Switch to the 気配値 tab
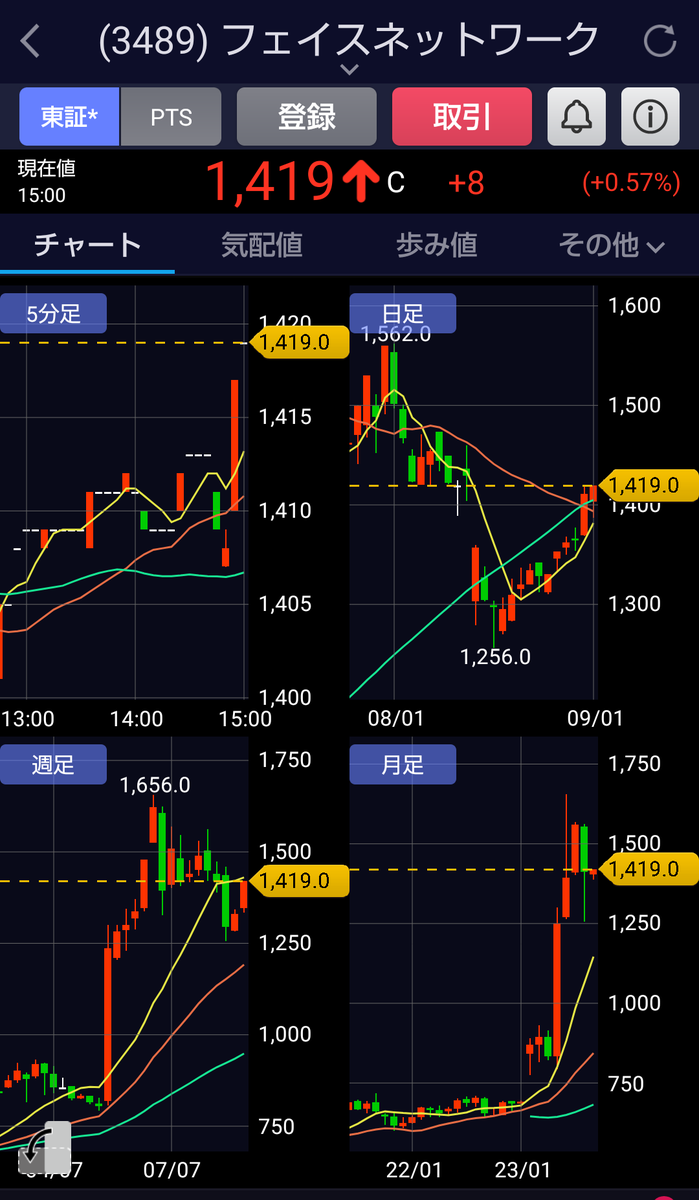Image resolution: width=699 pixels, height=1200 pixels. tap(262, 245)
